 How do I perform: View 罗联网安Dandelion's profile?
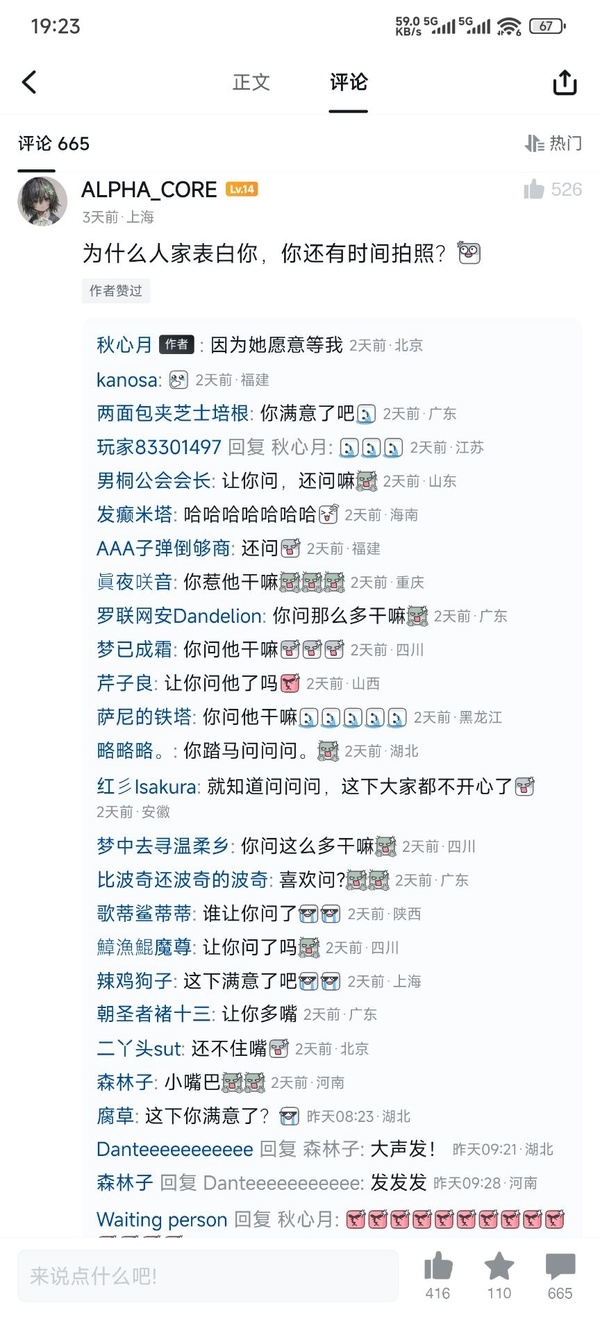pos(180,616)
